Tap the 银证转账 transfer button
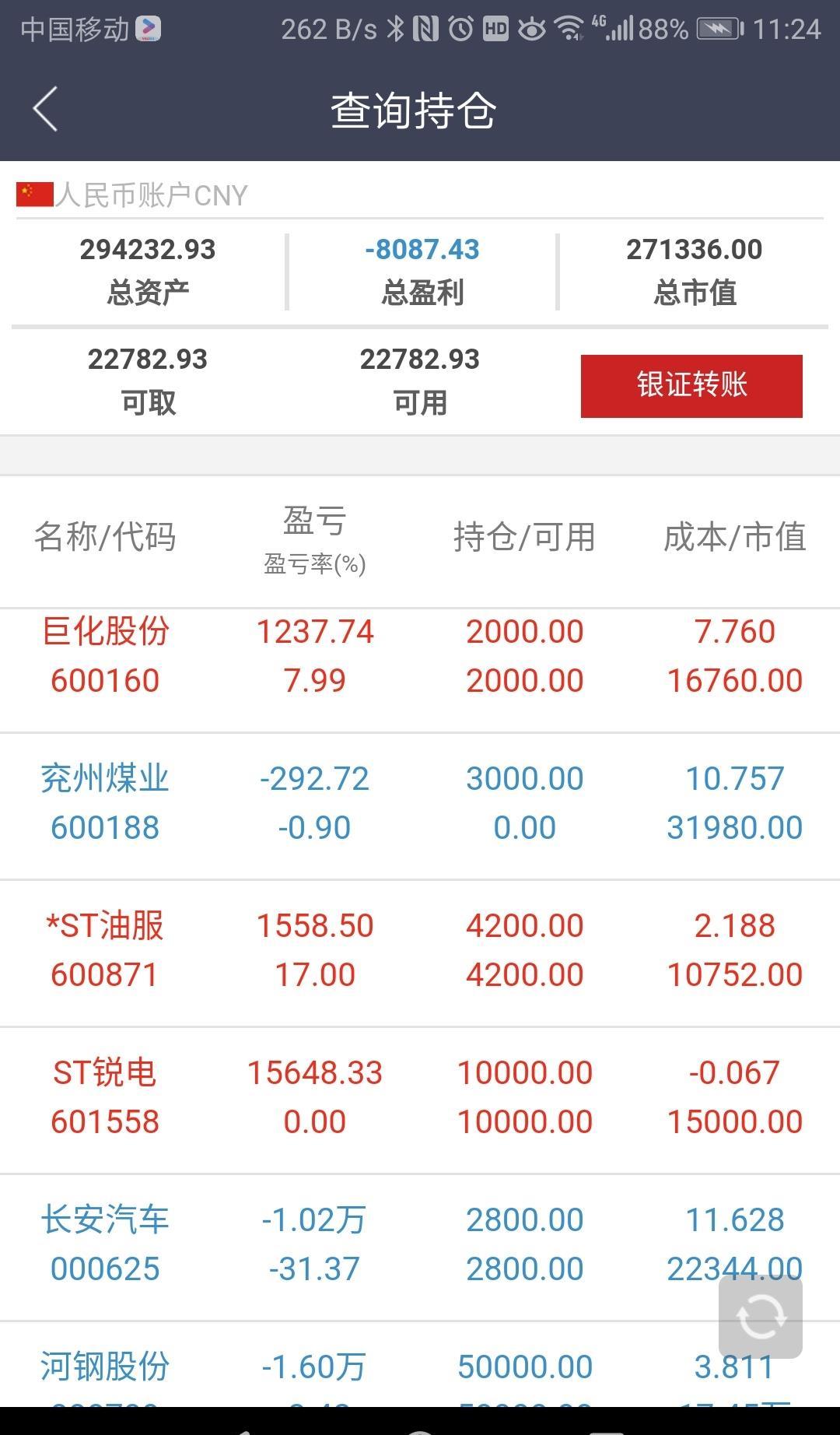 point(691,386)
